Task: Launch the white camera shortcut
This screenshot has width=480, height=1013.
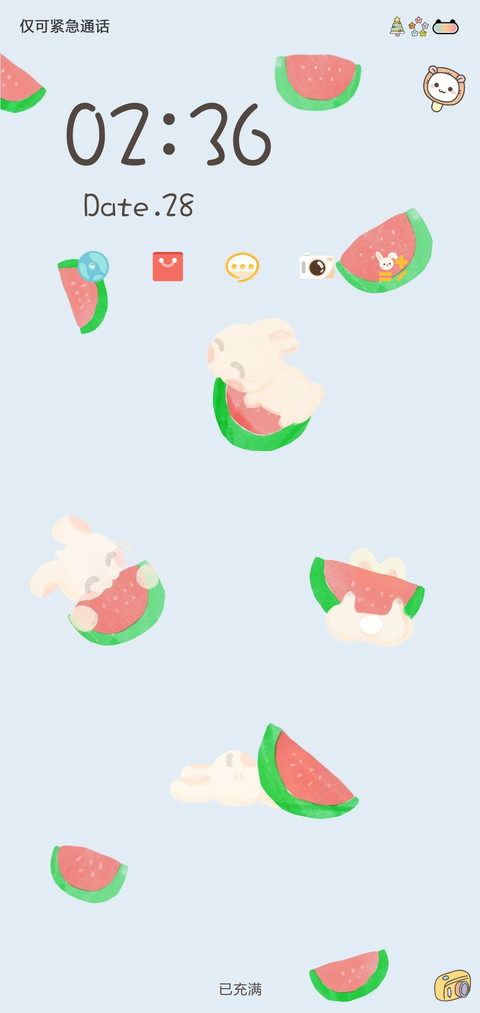Action: 317,266
